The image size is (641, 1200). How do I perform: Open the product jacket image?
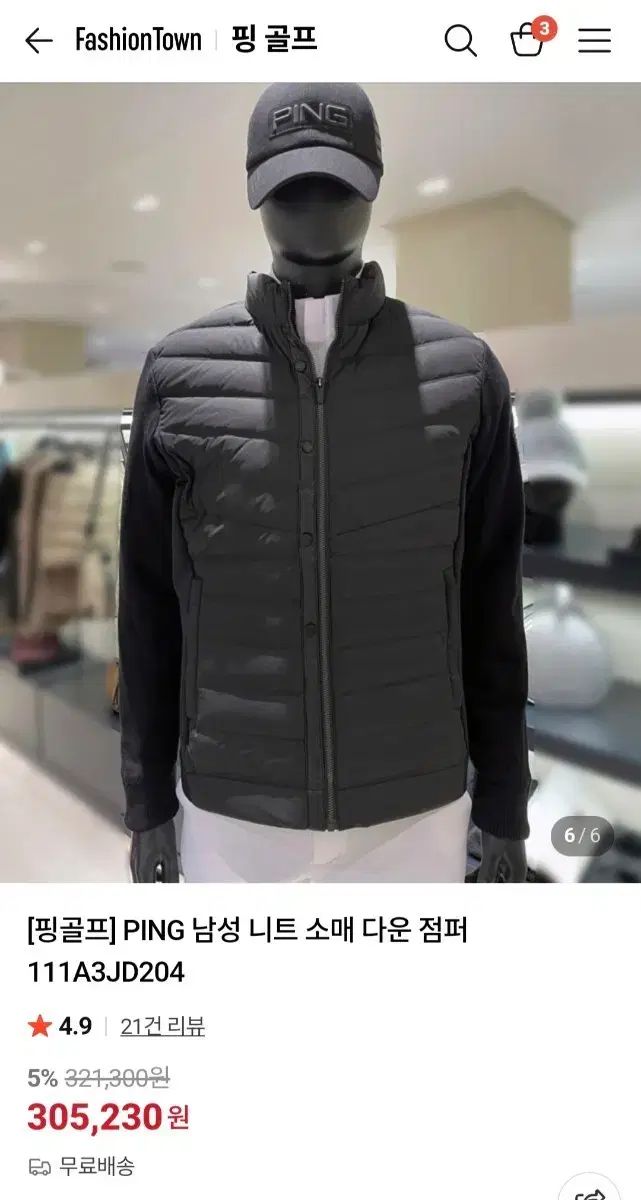[320, 483]
